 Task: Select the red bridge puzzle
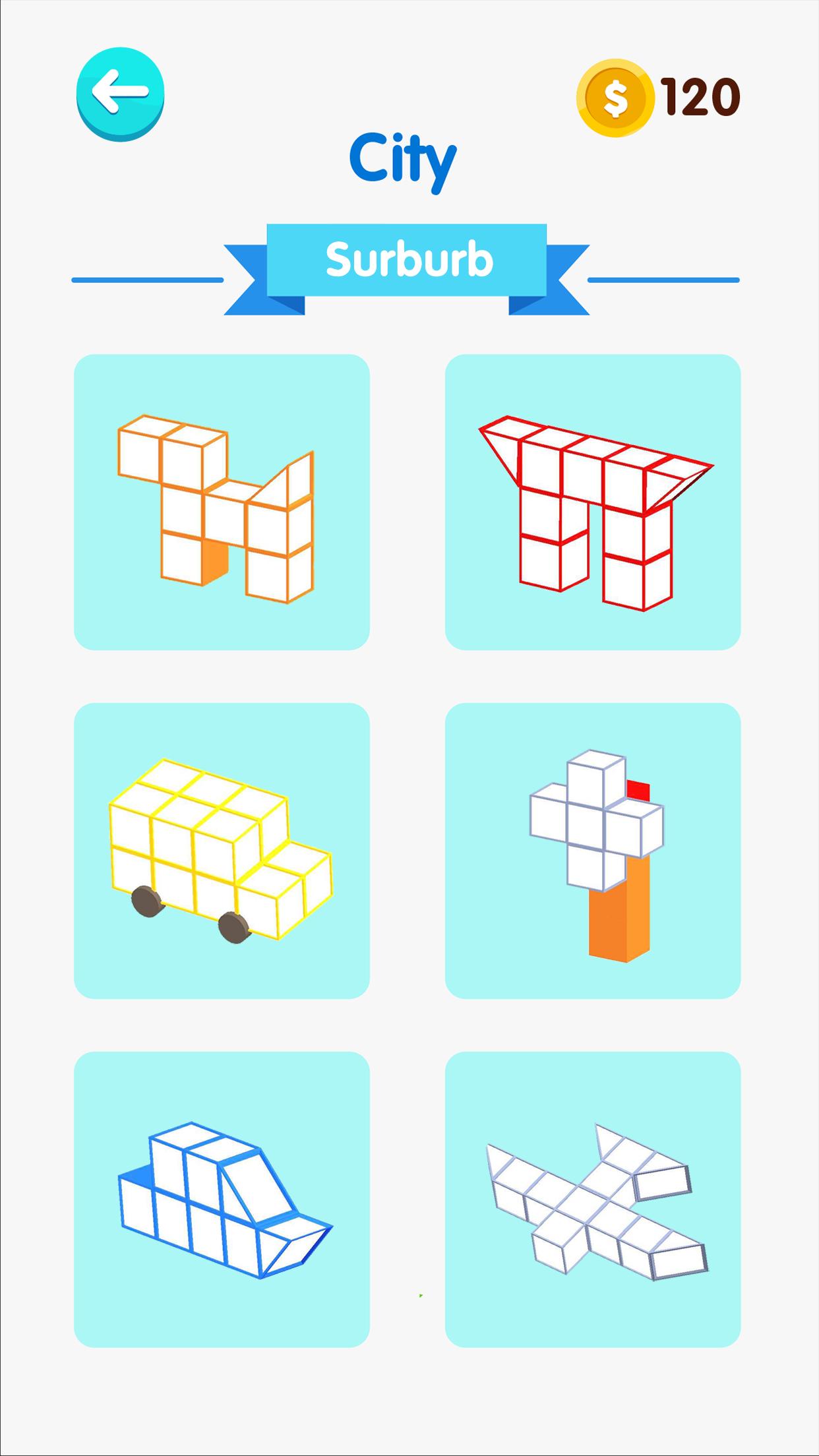(593, 502)
